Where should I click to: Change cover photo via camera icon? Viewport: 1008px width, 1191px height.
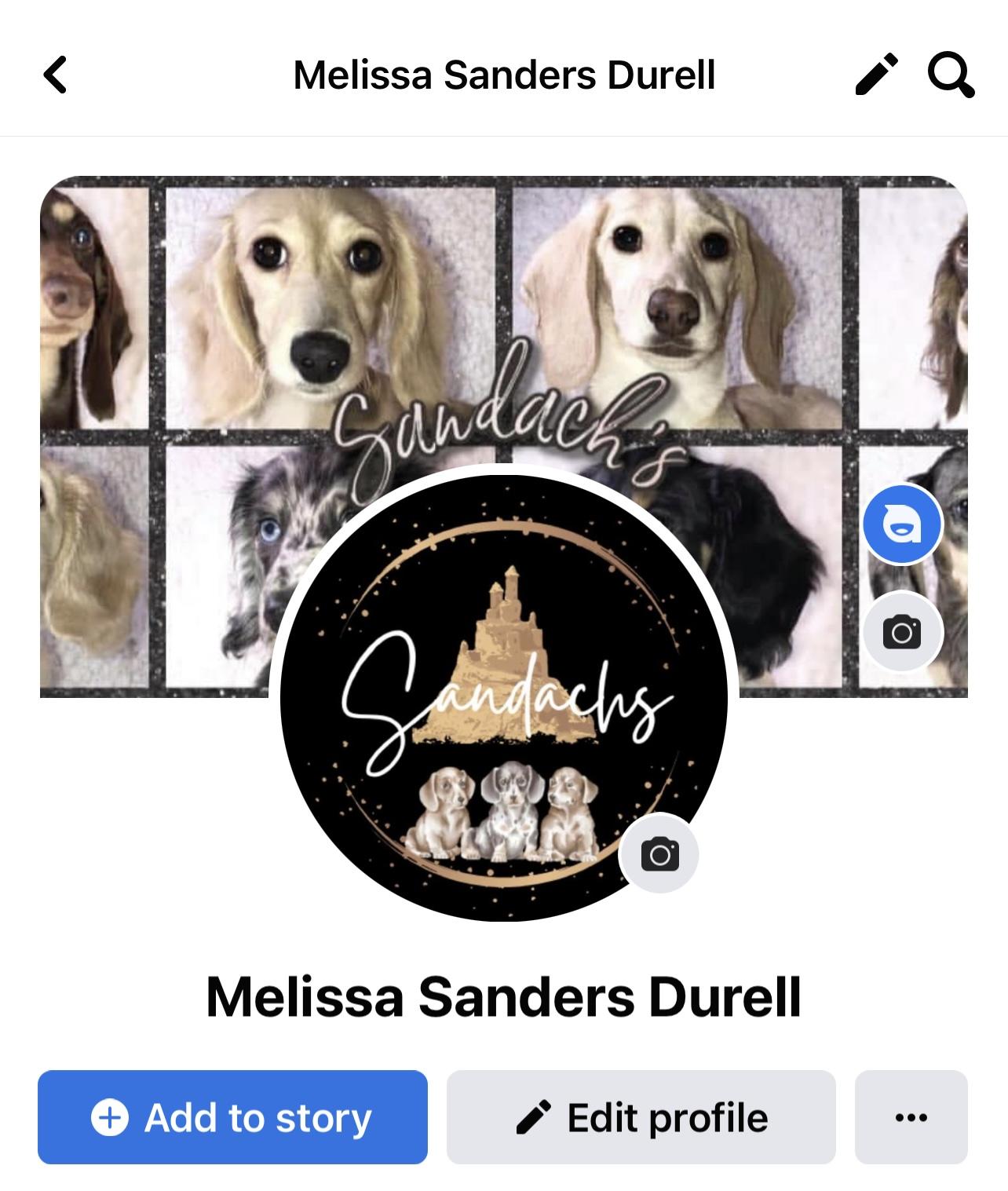902,631
